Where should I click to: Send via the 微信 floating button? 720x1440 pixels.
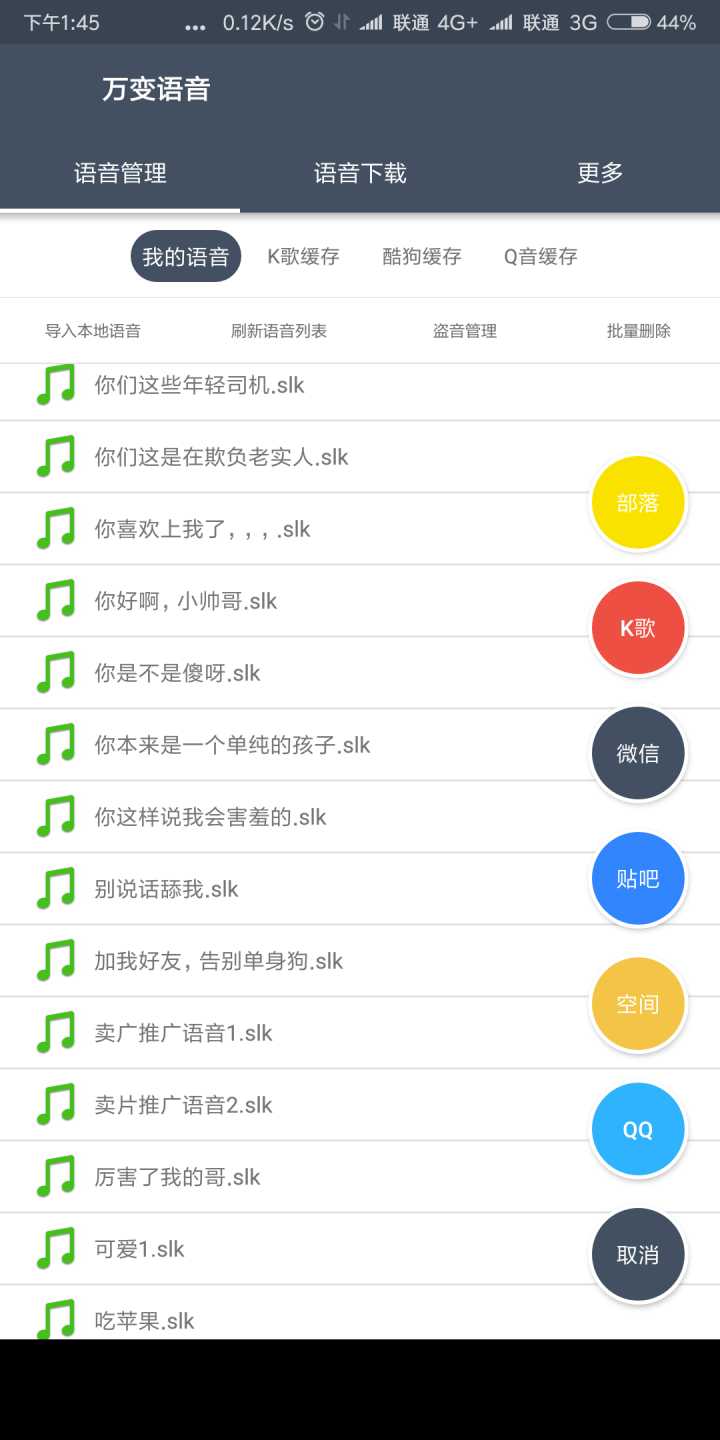(x=638, y=753)
